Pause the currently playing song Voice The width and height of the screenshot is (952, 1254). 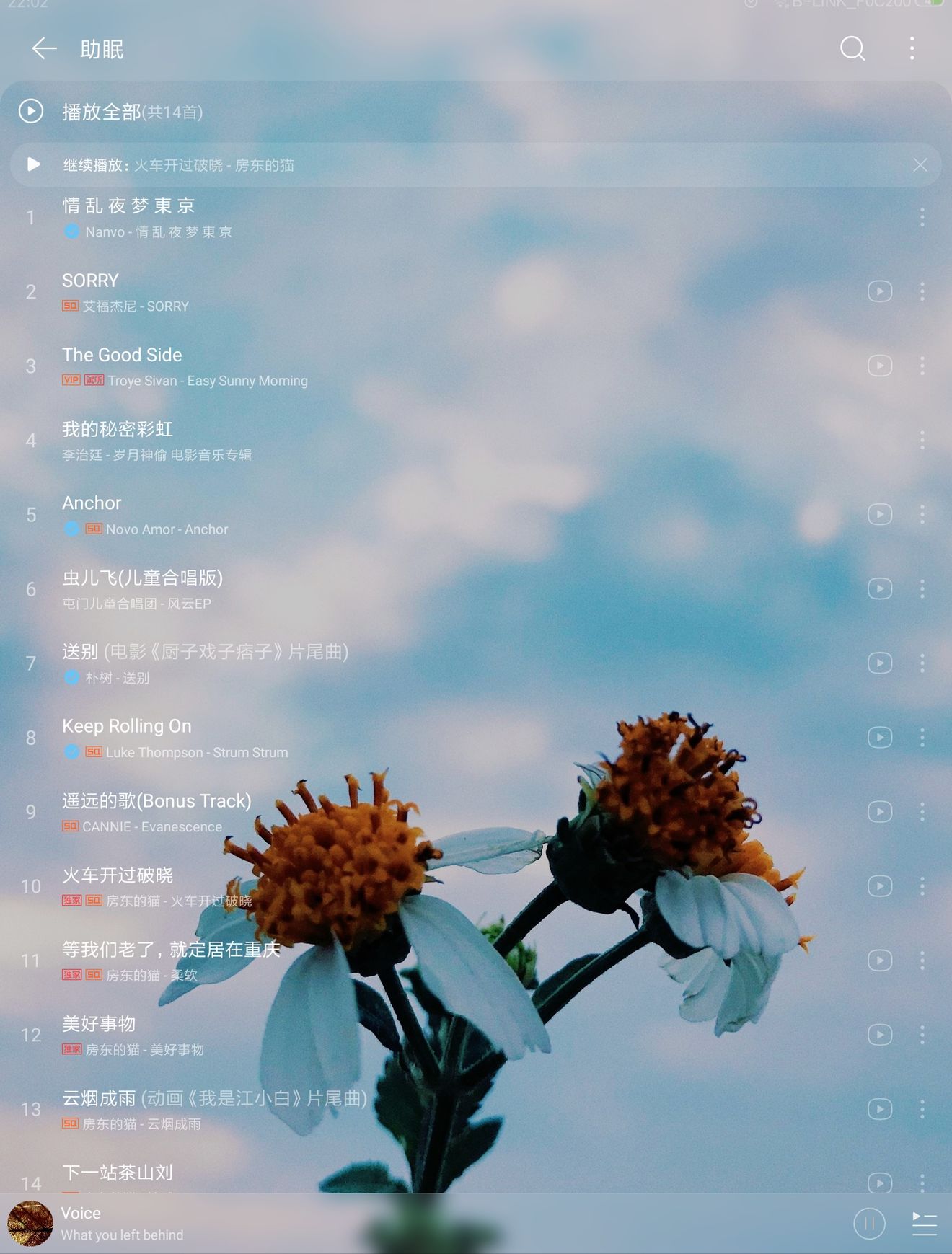point(869,1223)
